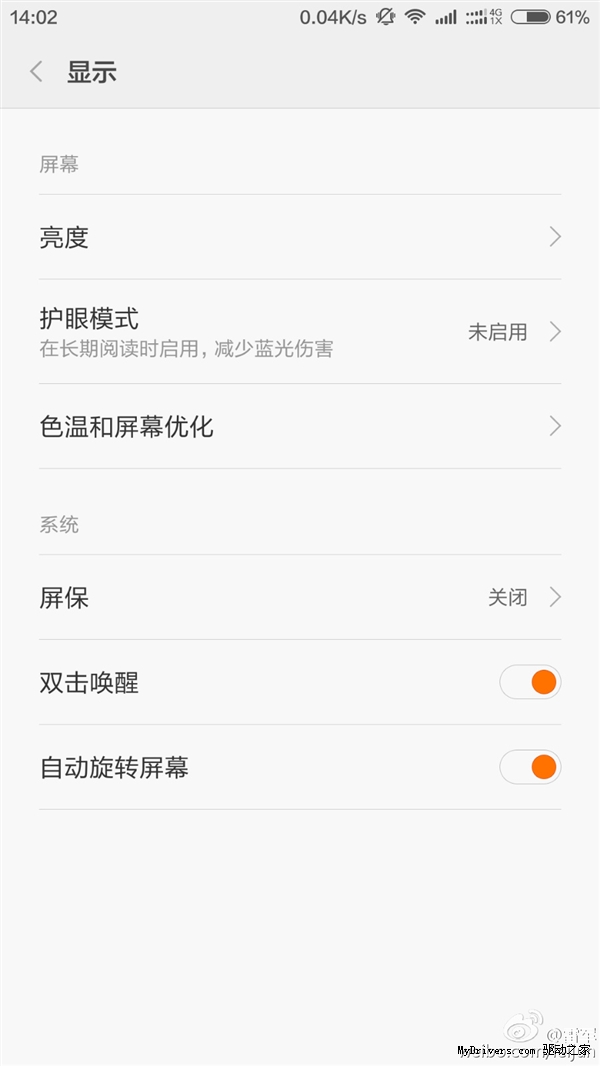Go back from the 显示 screen

[x=37, y=71]
